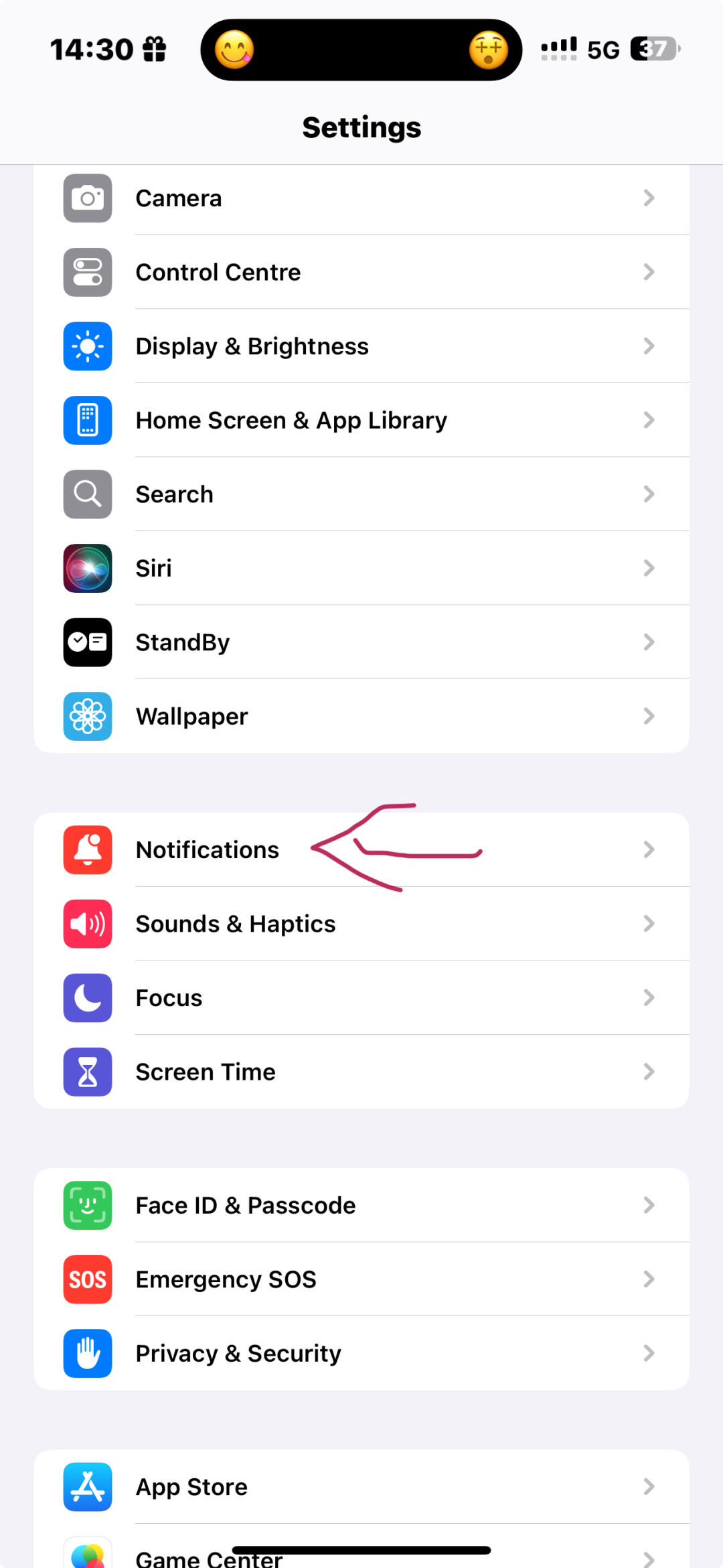Go to Sounds & Haptics
Image resolution: width=723 pixels, height=1568 pixels.
361,924
